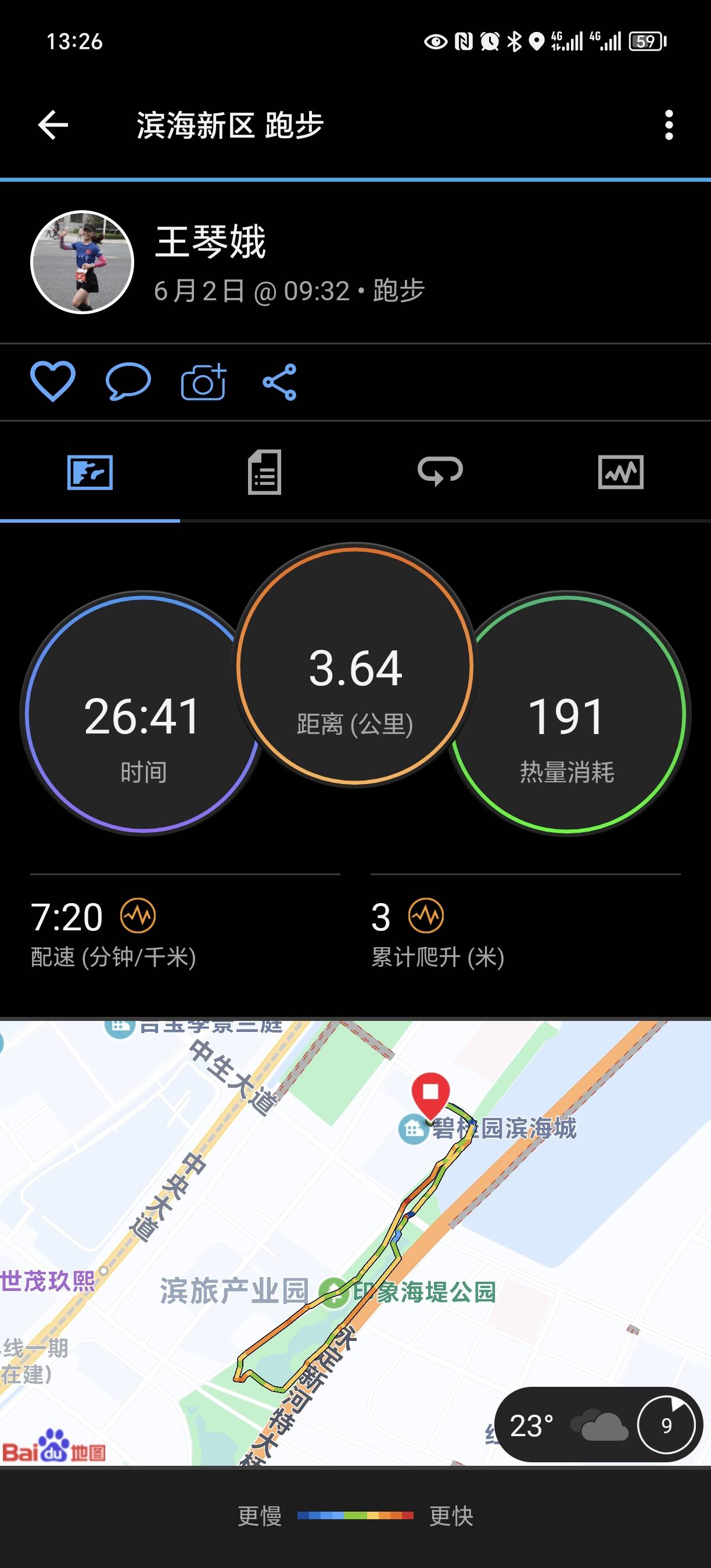Image resolution: width=711 pixels, height=1568 pixels.
Task: Open the comment bubble icon
Action: coord(128,382)
